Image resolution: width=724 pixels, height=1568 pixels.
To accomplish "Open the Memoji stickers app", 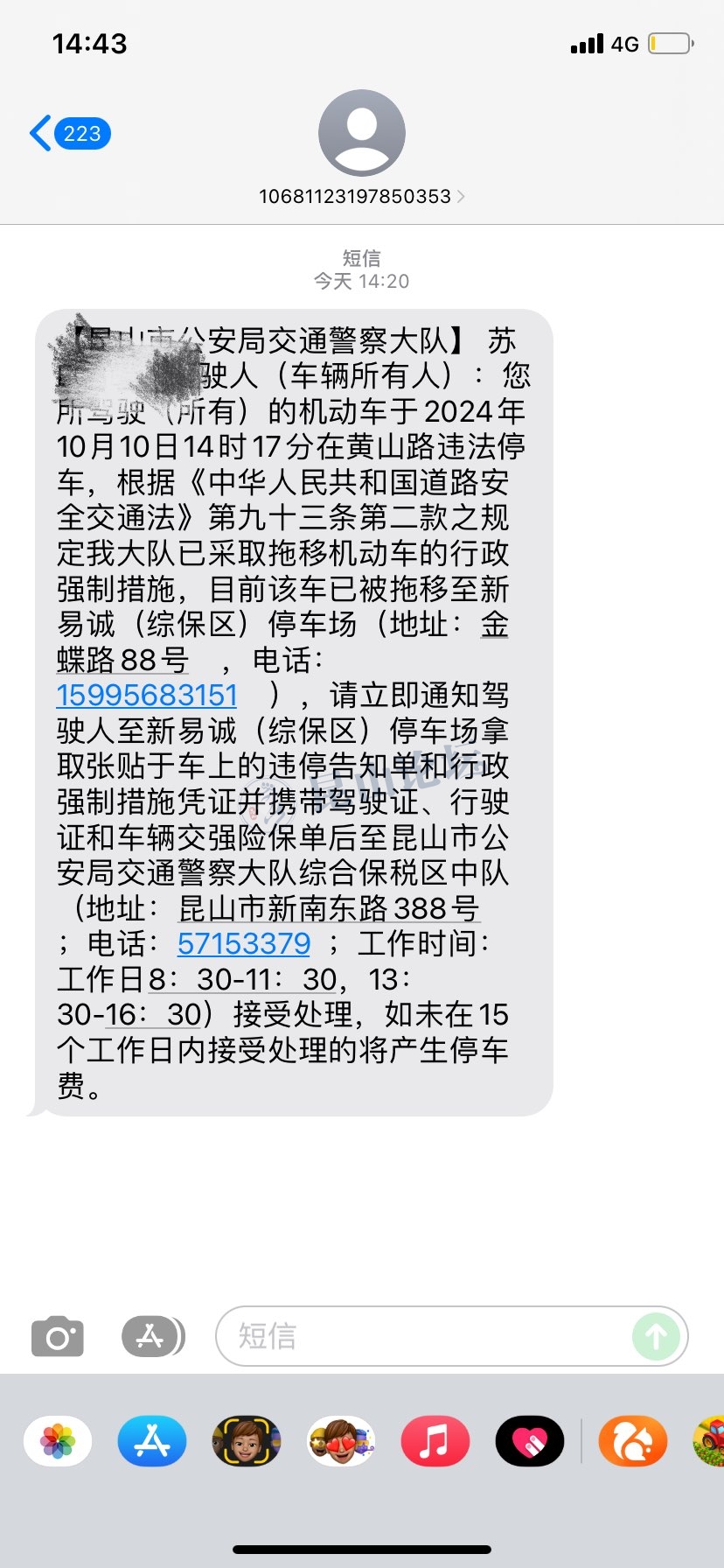I will (341, 1440).
